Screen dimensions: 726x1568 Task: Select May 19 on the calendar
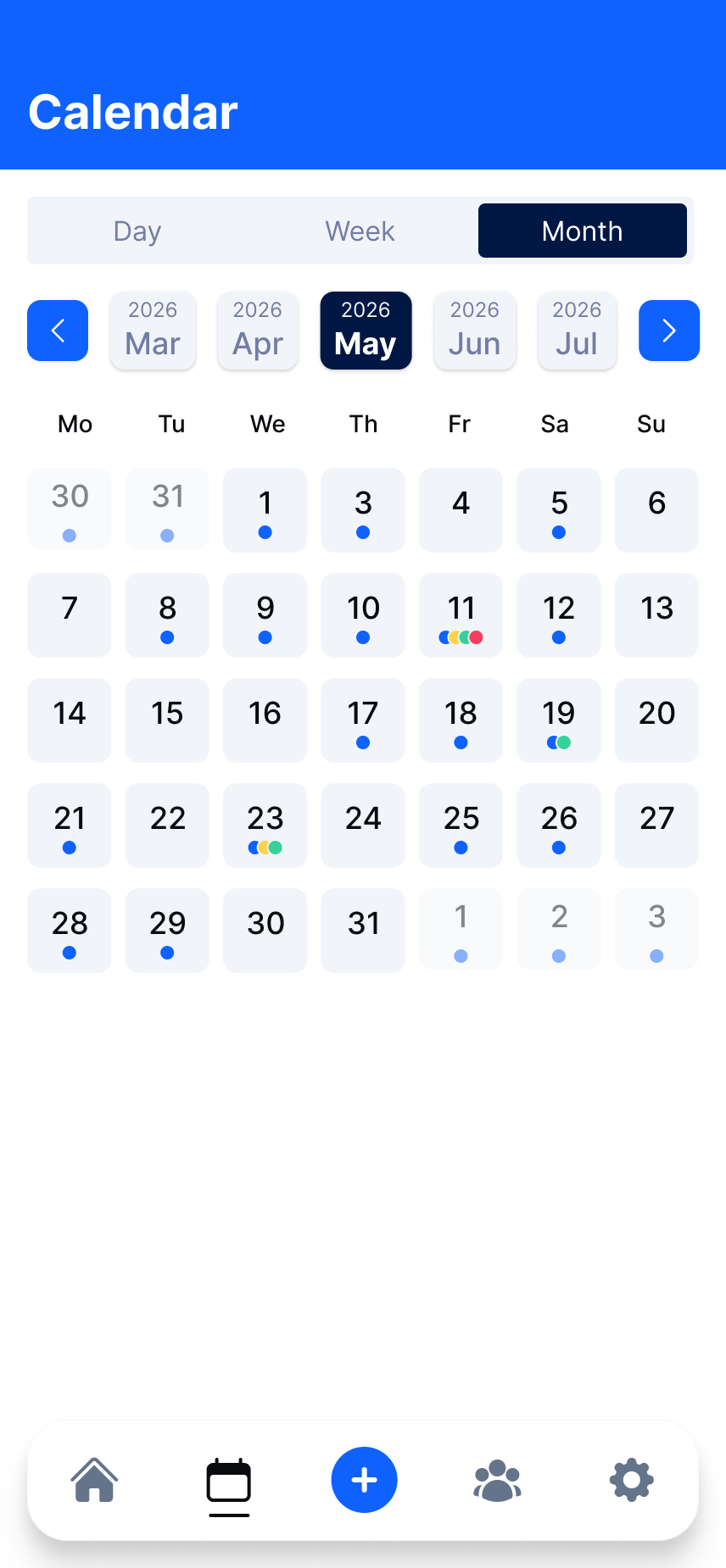point(558,720)
